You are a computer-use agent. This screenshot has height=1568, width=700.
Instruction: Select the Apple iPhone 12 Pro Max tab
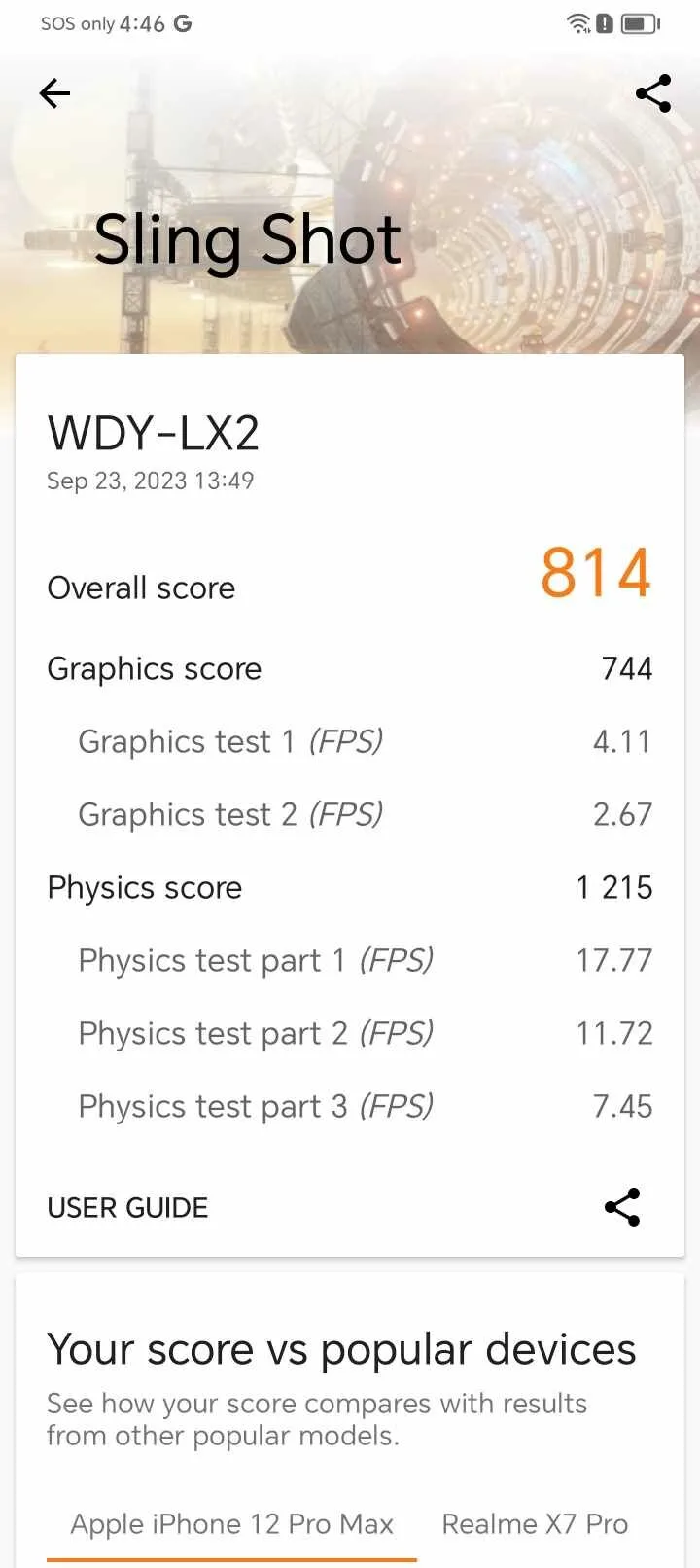coord(231,1523)
